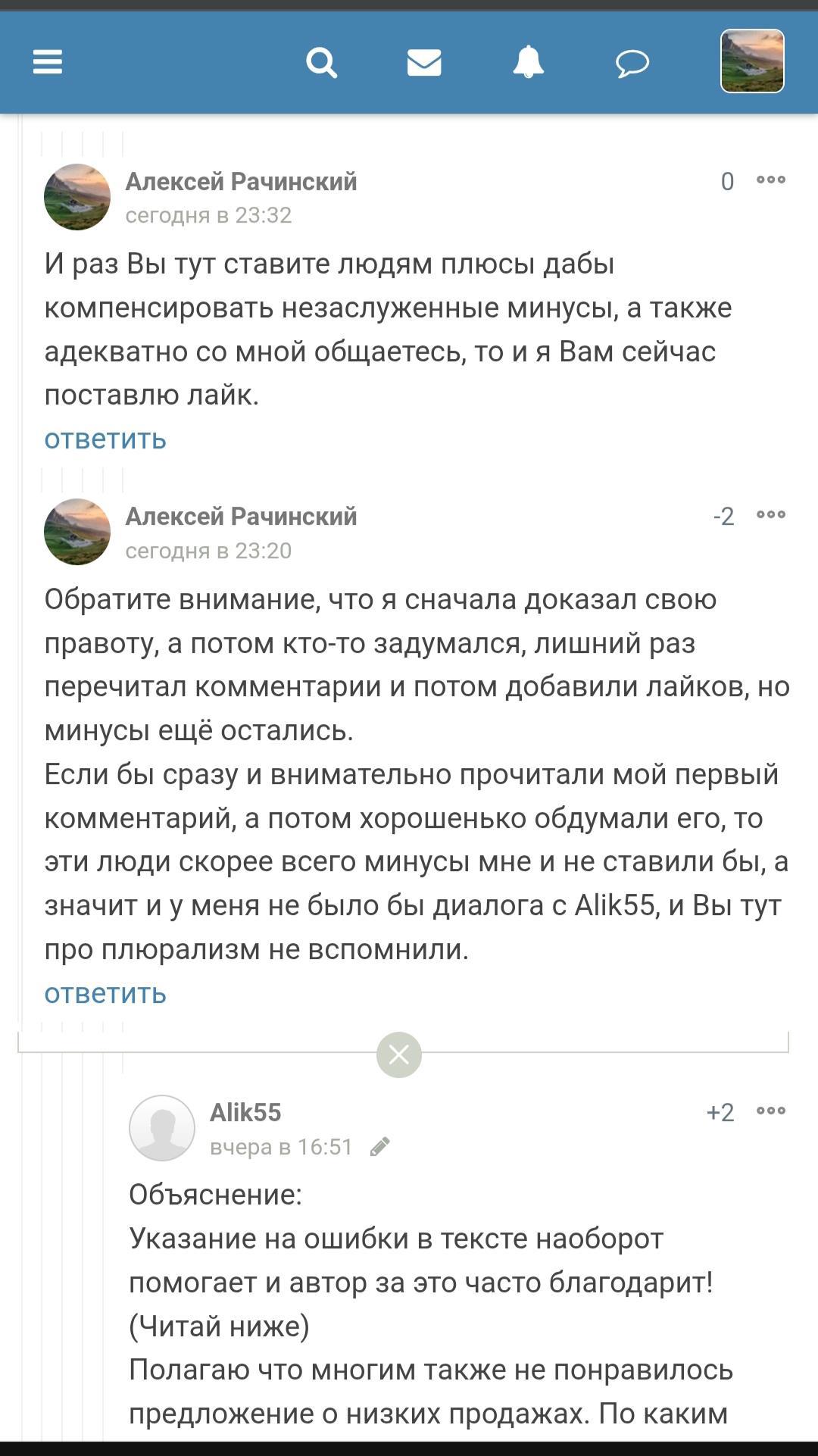Open site search

[321, 62]
